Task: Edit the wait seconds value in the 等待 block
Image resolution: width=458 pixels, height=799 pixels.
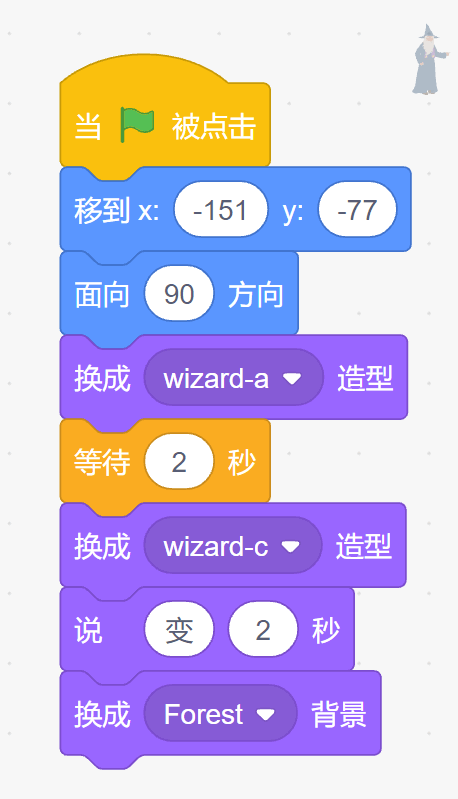Action: 179,462
